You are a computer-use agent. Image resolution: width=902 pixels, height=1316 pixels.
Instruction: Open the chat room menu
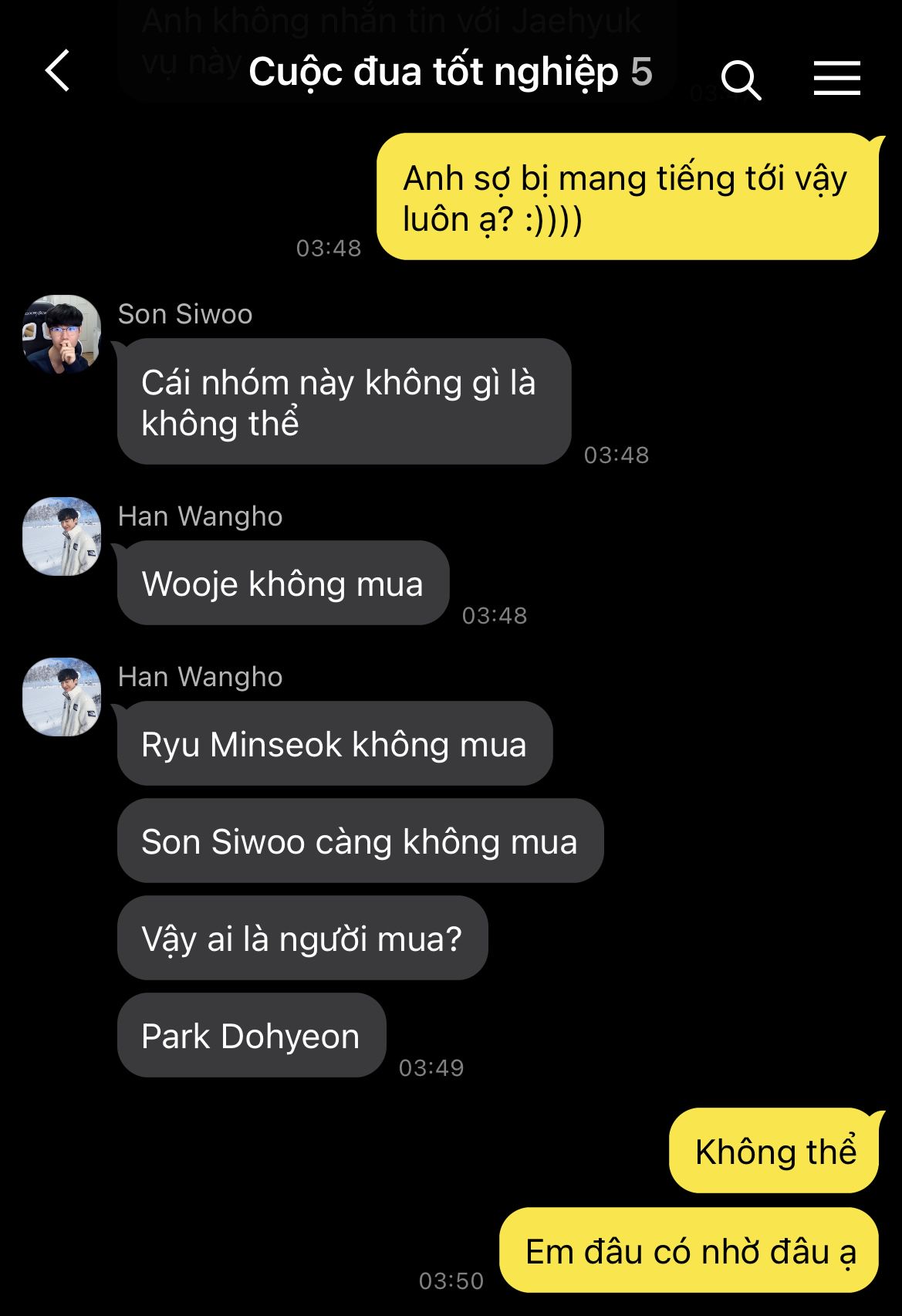836,78
